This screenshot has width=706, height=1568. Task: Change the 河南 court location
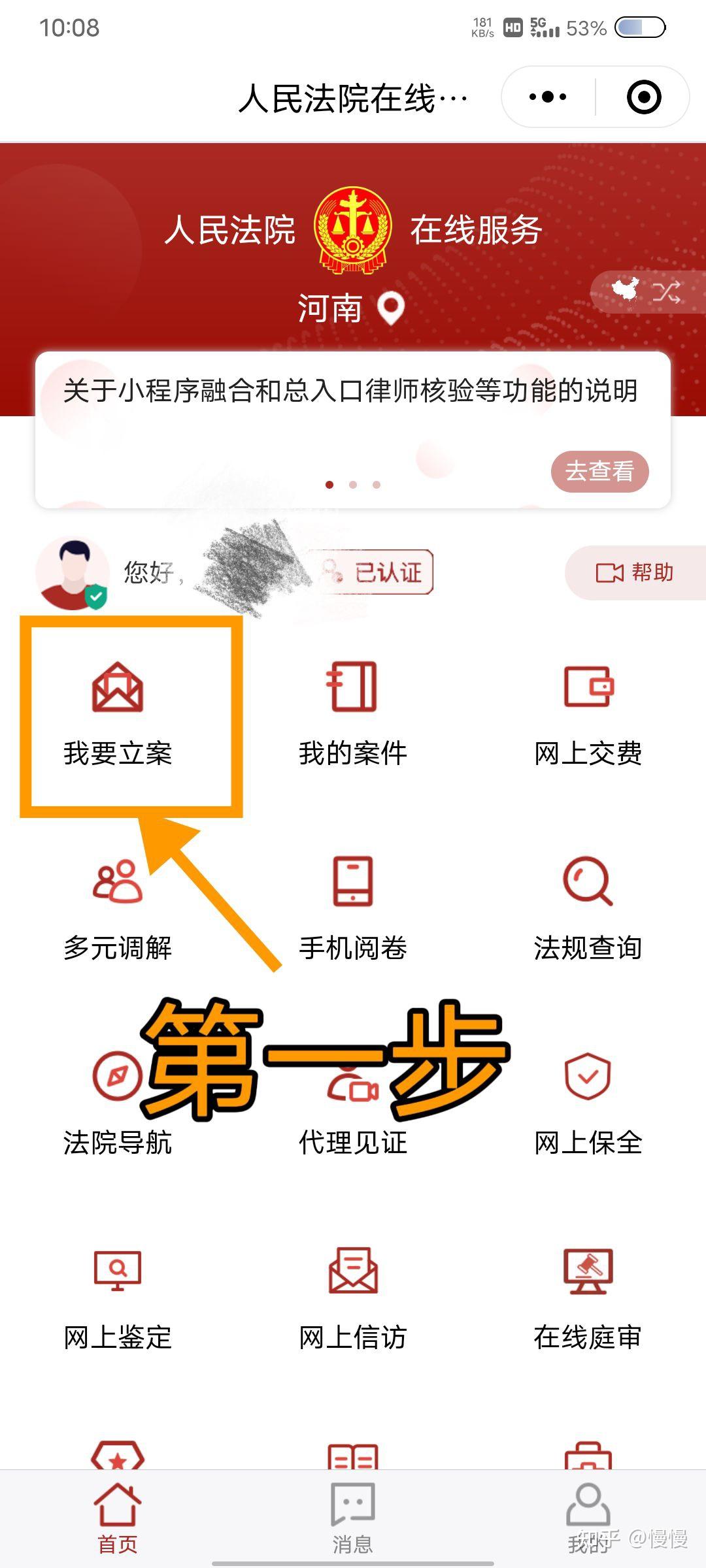(352, 308)
